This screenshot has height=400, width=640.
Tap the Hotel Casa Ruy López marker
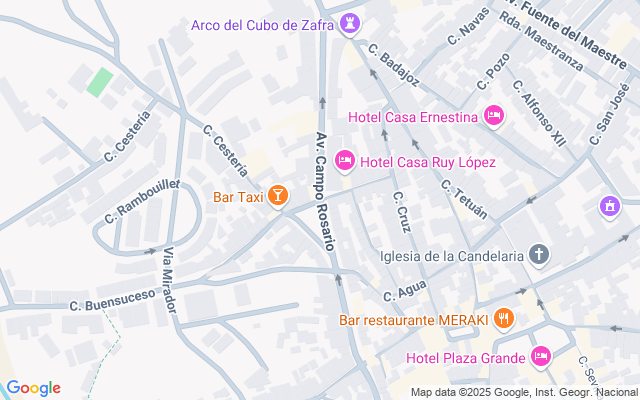click(x=345, y=160)
